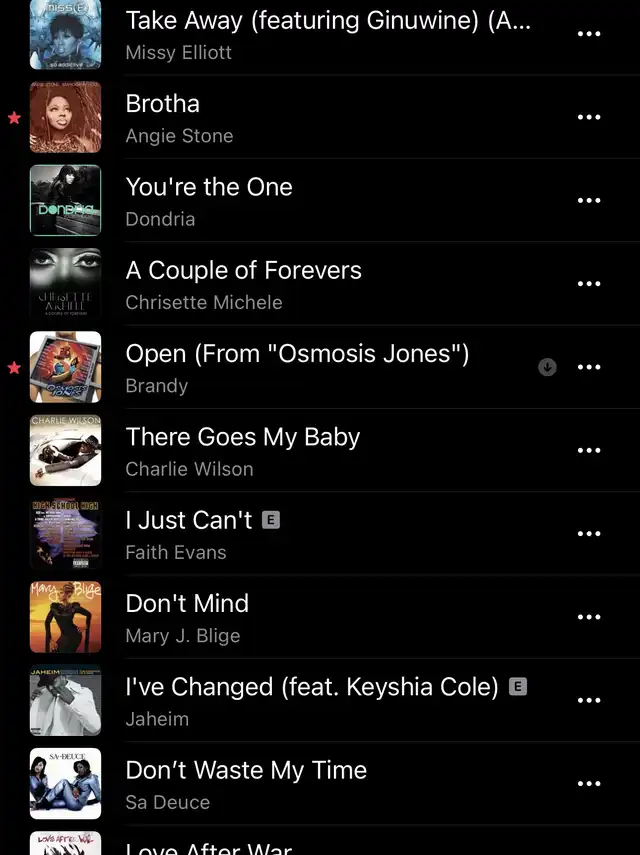Open more options for Brotha

tap(590, 117)
